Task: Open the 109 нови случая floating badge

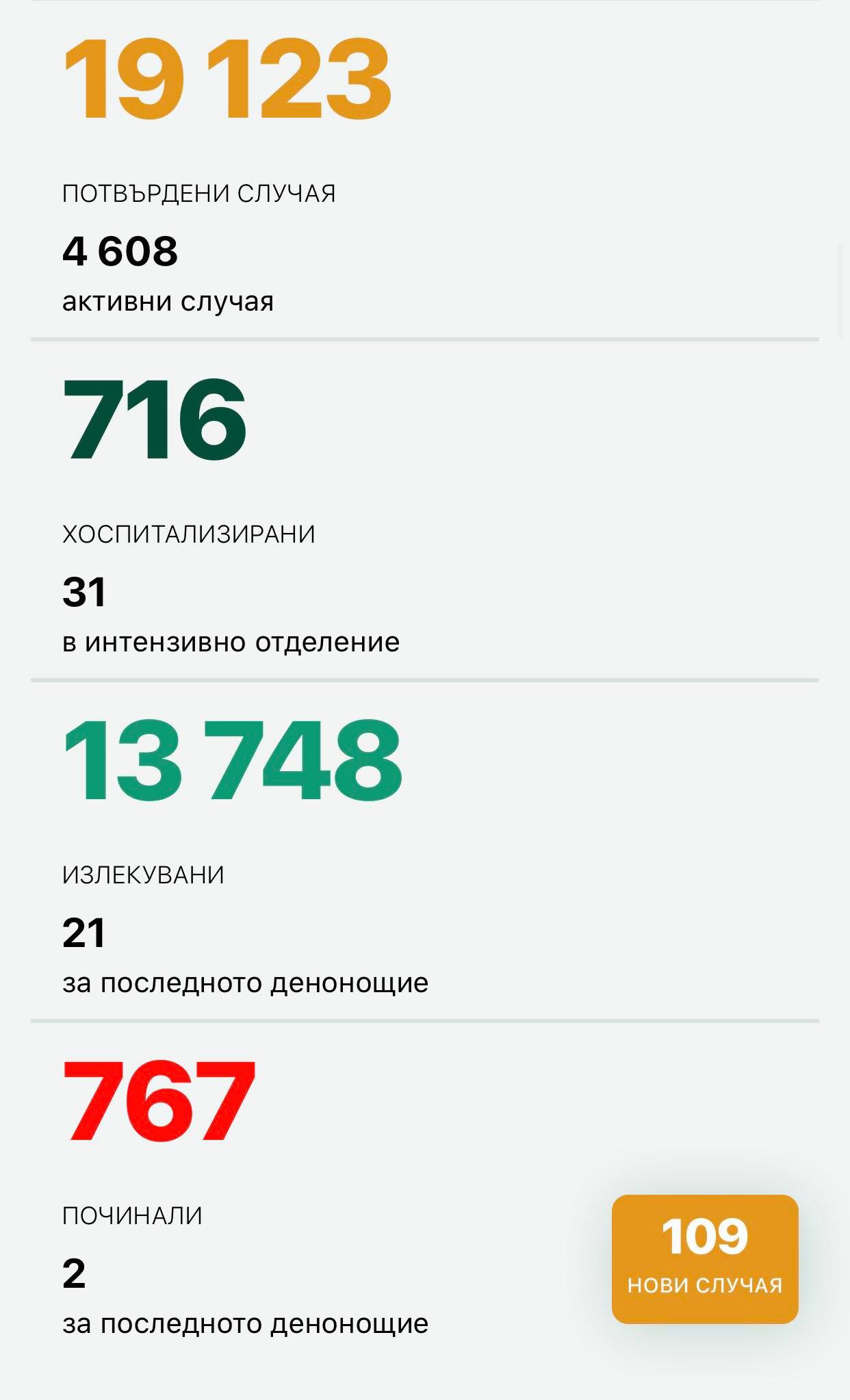Action: (705, 1259)
